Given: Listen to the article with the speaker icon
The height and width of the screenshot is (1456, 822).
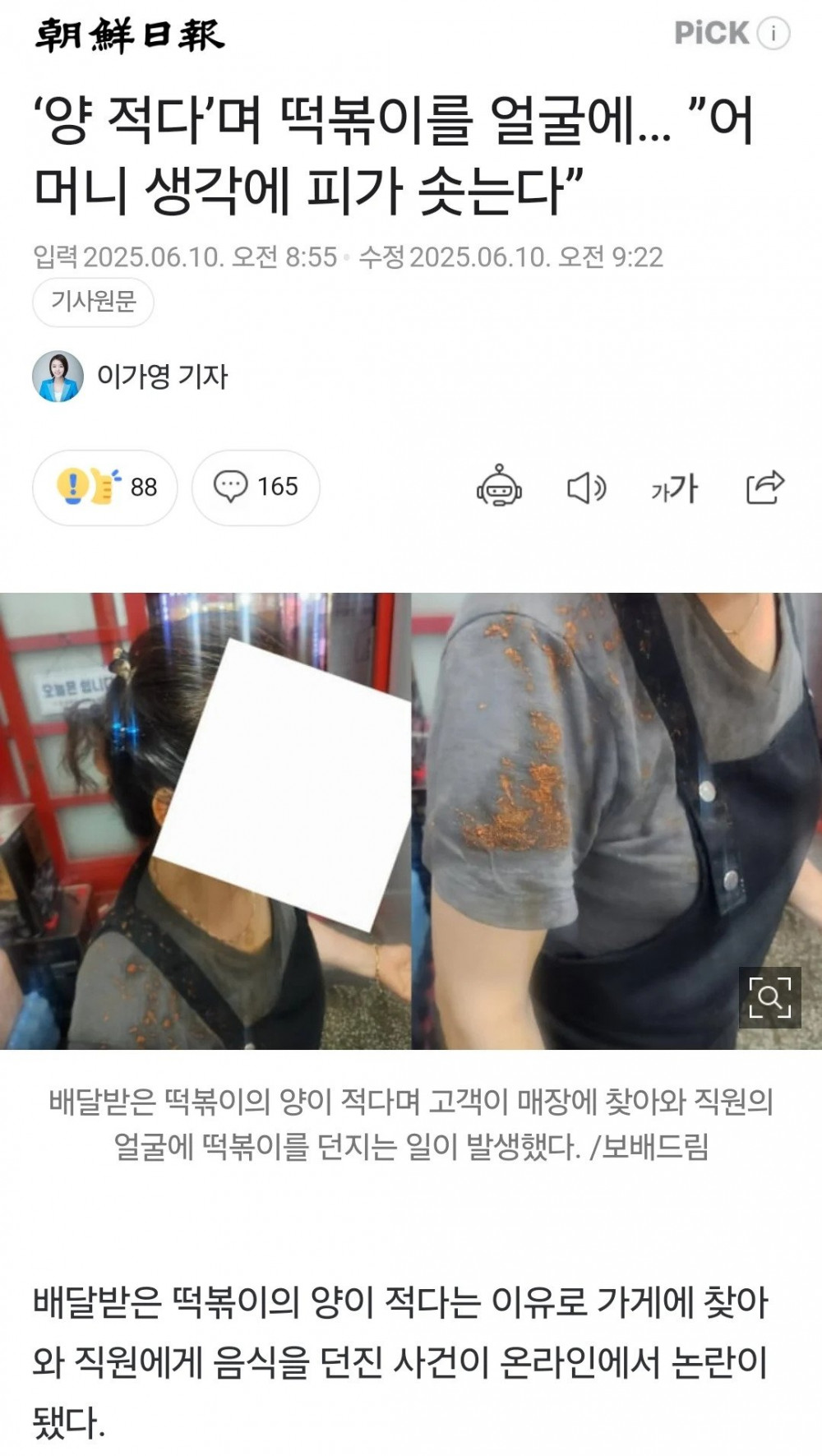Looking at the screenshot, I should point(587,488).
